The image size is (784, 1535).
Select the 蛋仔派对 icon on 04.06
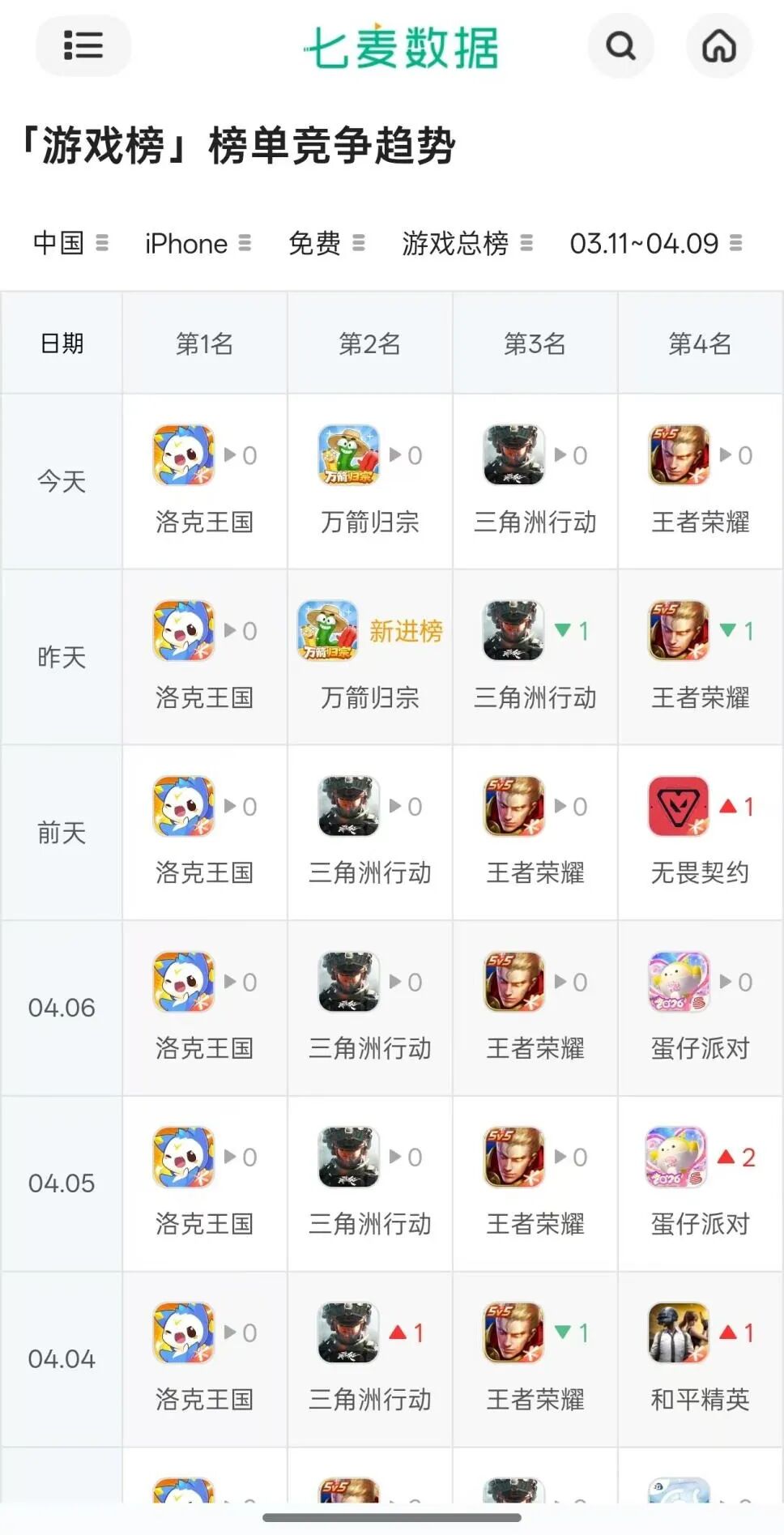tap(679, 981)
